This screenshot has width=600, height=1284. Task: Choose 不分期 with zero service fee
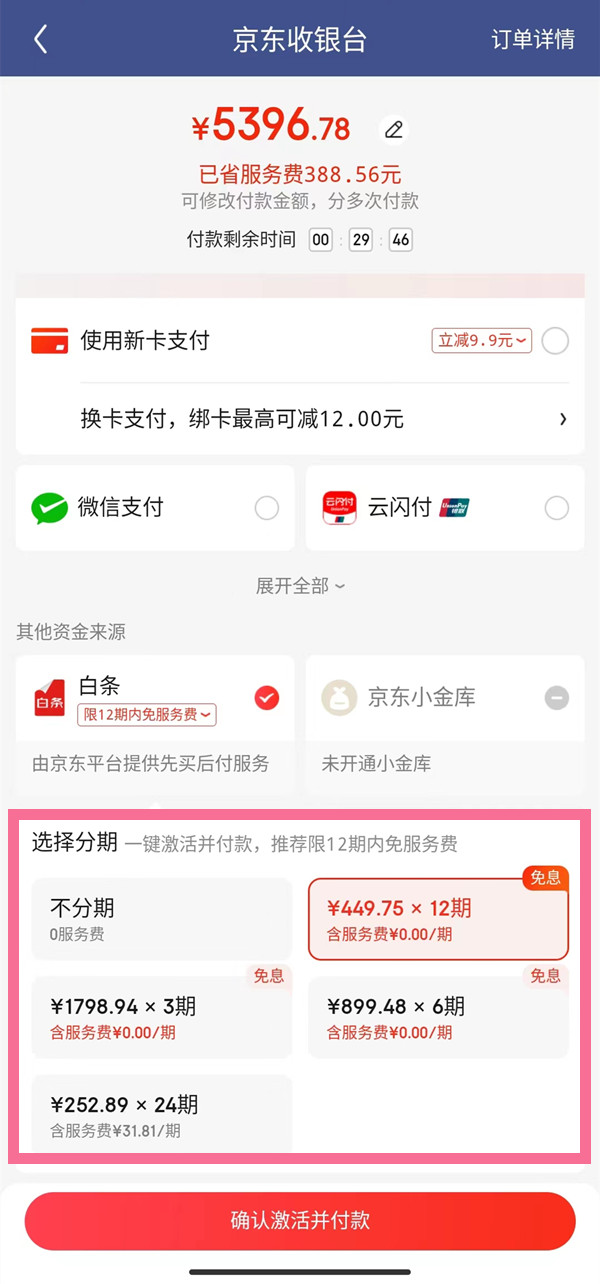click(161, 919)
